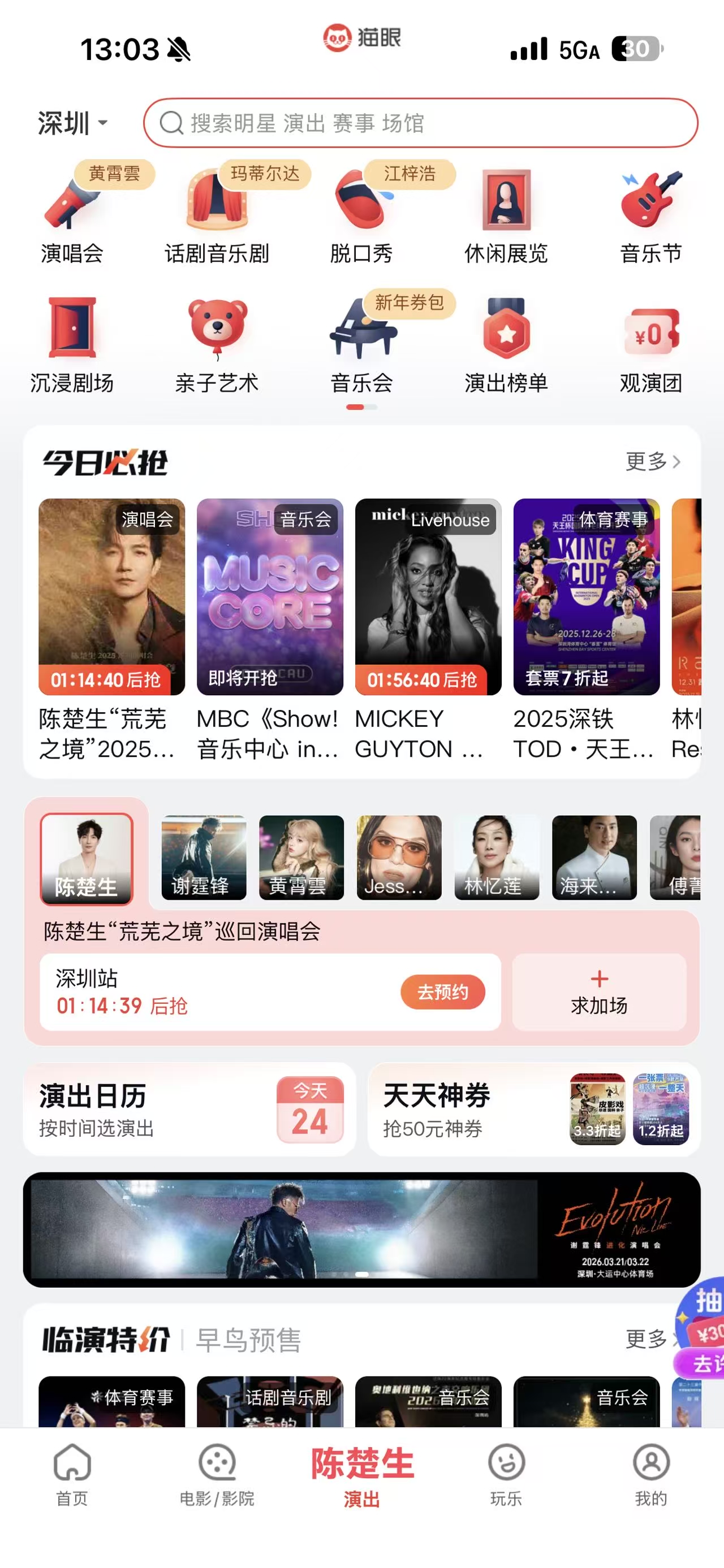Tap the search box for stars and shows

click(420, 124)
